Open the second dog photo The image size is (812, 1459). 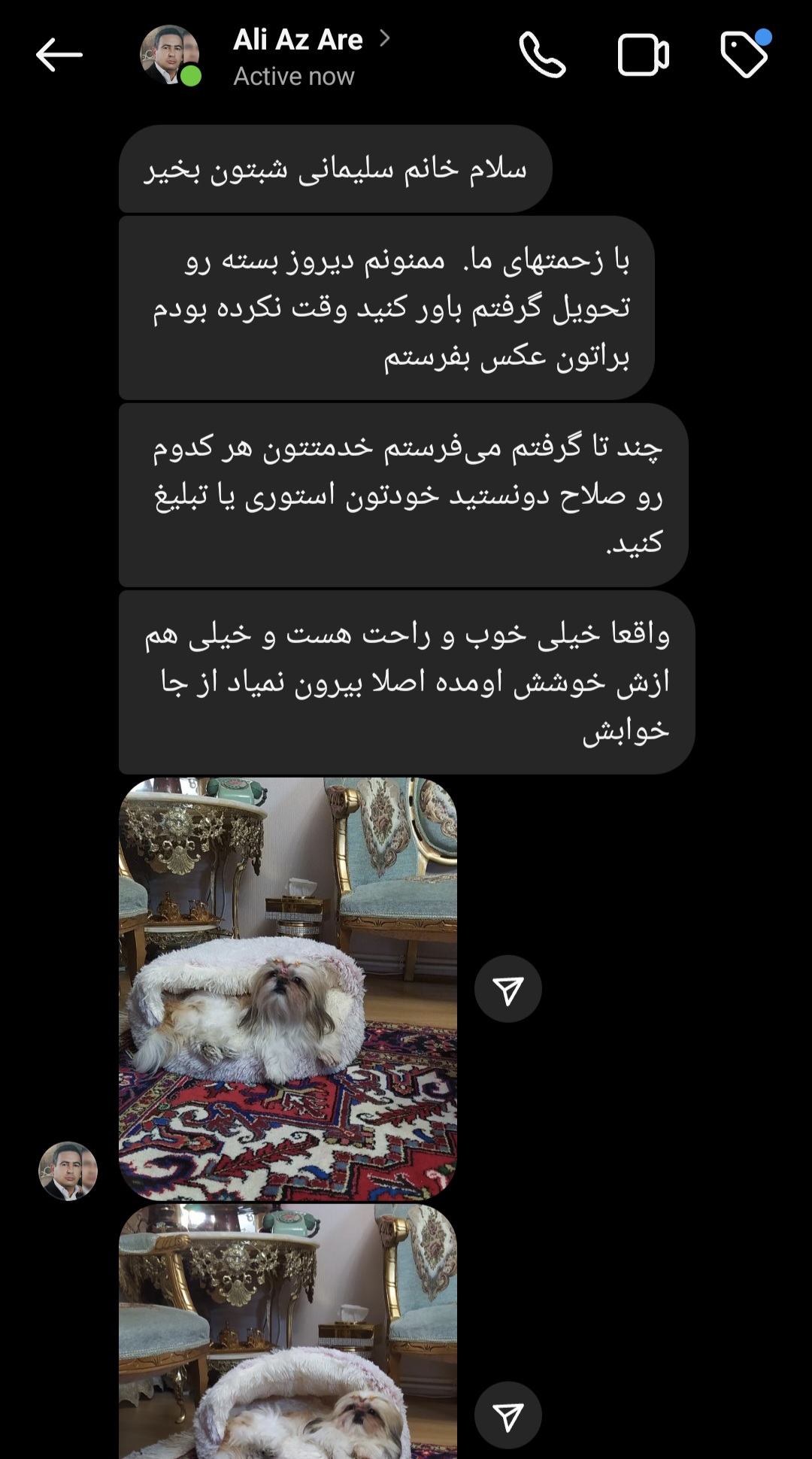coord(288,1331)
